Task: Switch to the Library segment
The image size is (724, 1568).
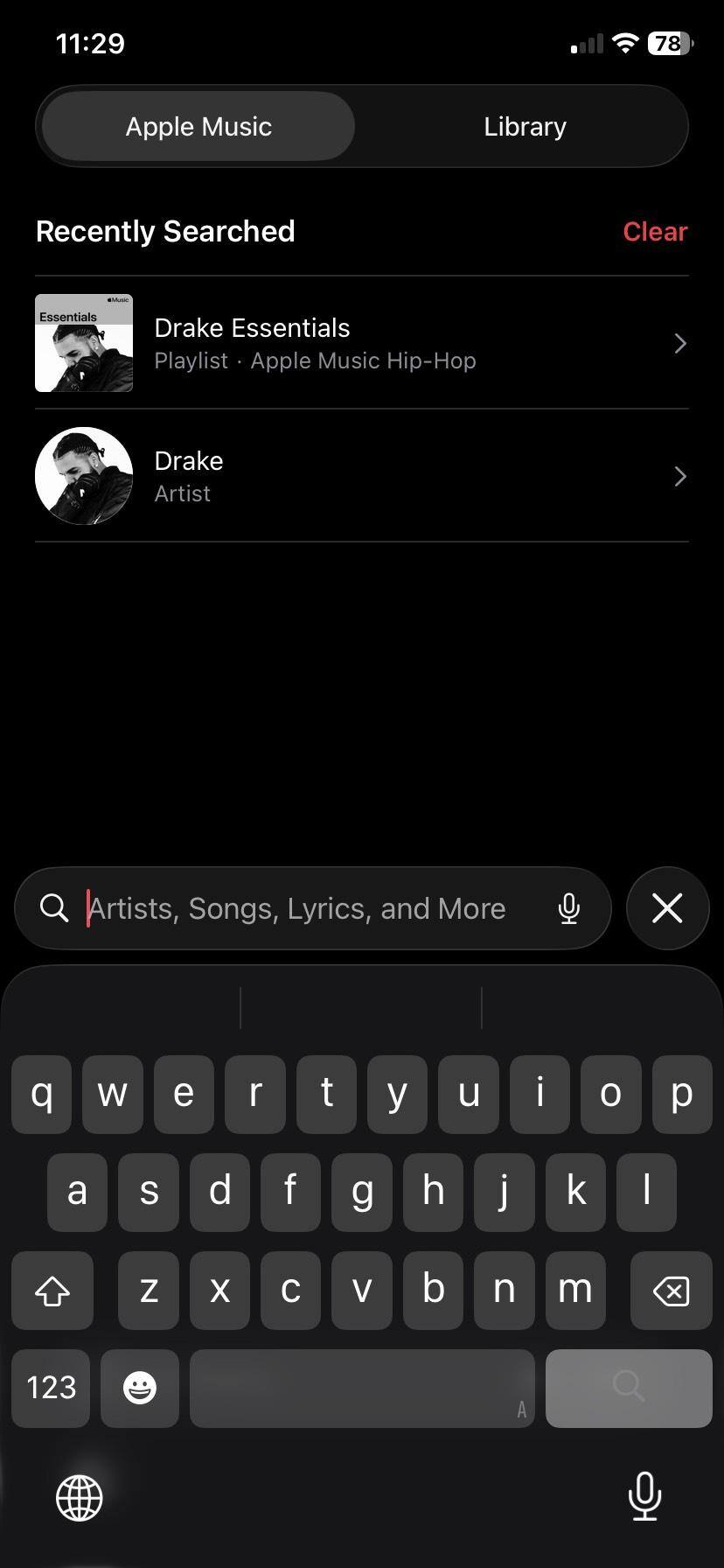Action: click(525, 127)
